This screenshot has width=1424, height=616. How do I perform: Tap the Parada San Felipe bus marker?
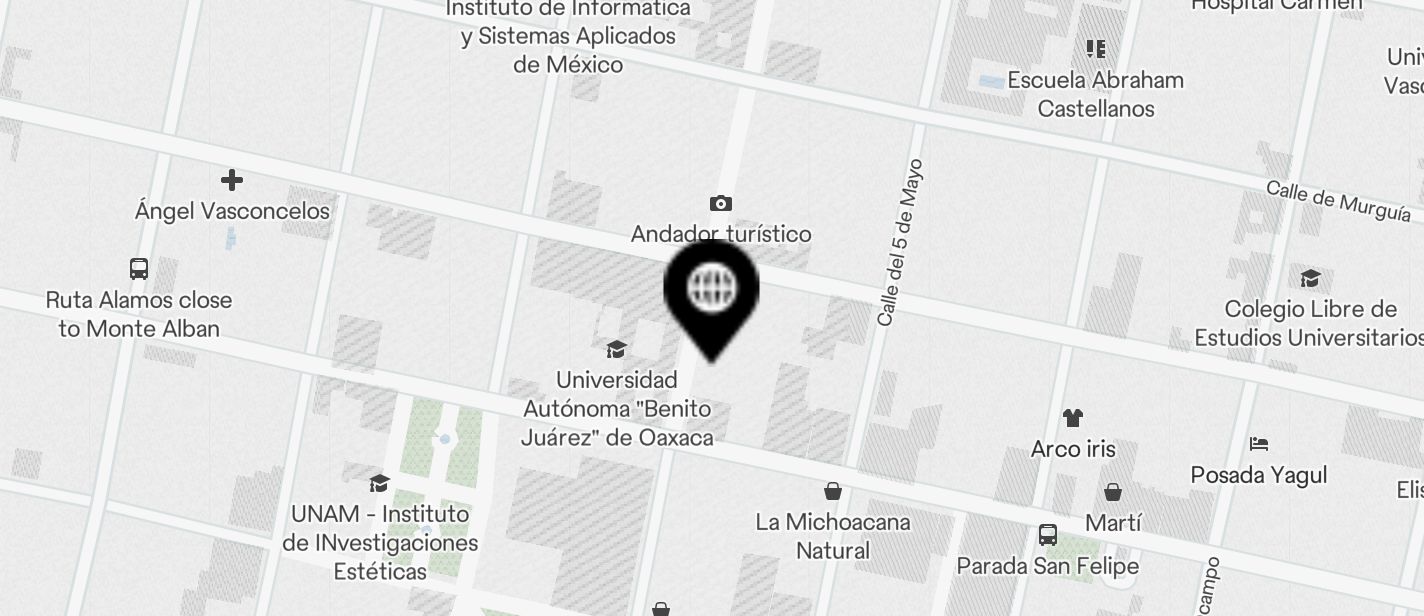[1047, 535]
